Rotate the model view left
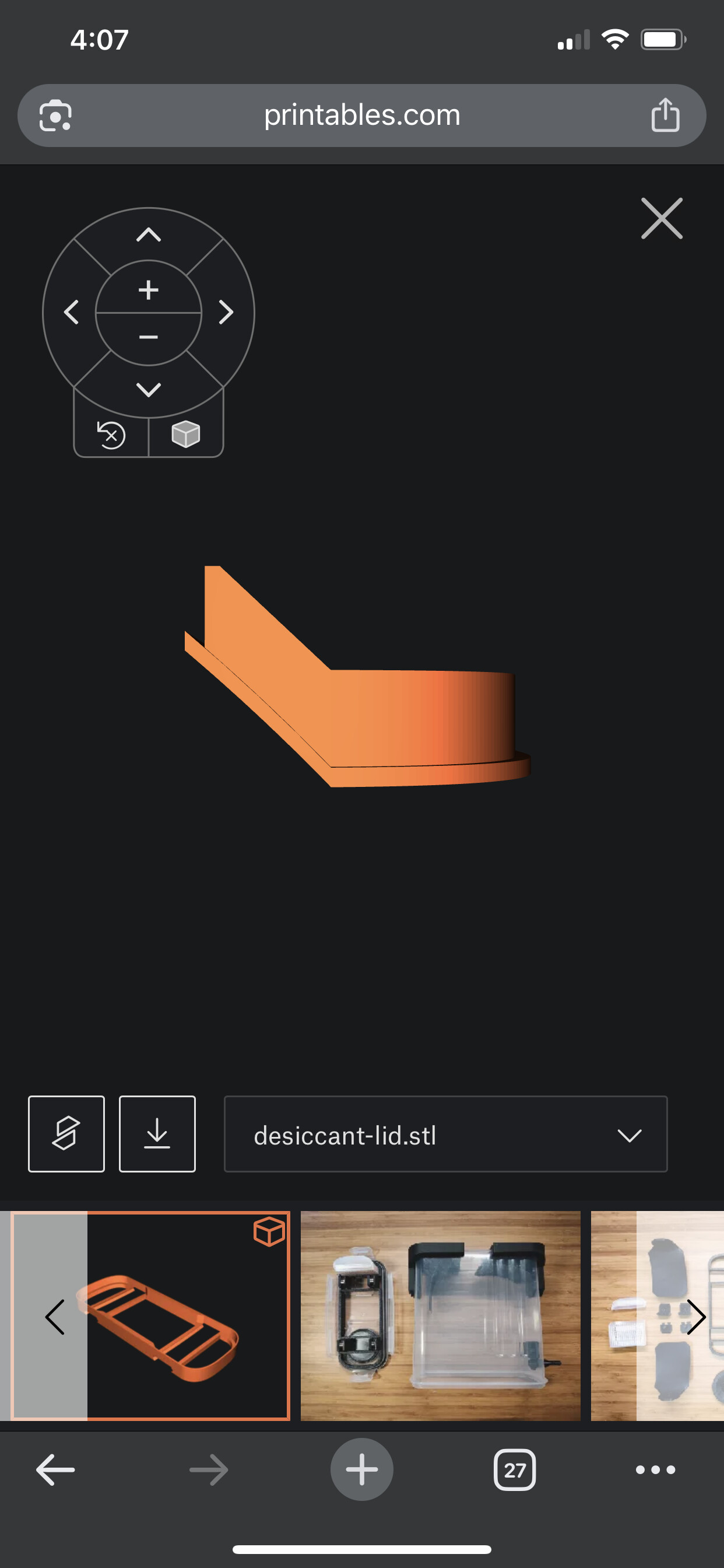 pos(71,312)
